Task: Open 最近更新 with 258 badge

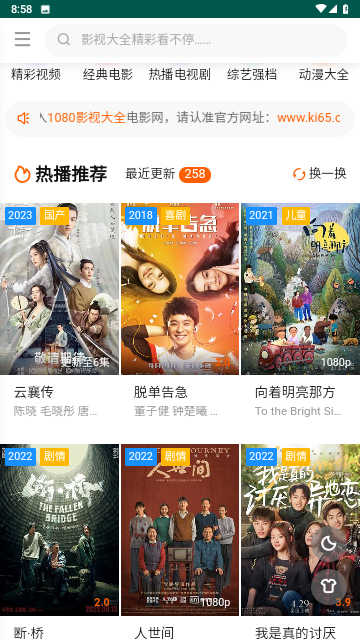Action: coord(168,174)
